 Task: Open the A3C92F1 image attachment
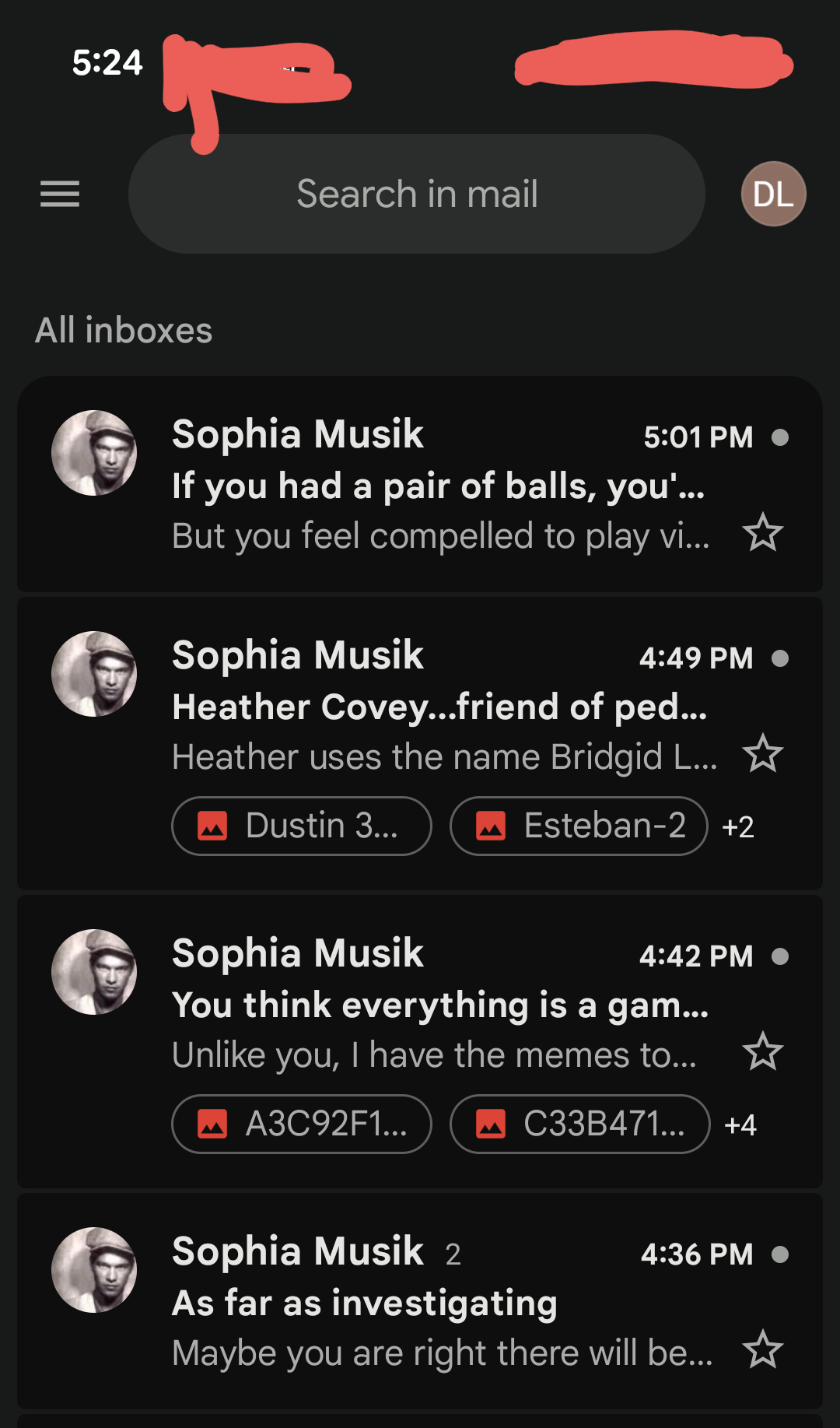[302, 1124]
